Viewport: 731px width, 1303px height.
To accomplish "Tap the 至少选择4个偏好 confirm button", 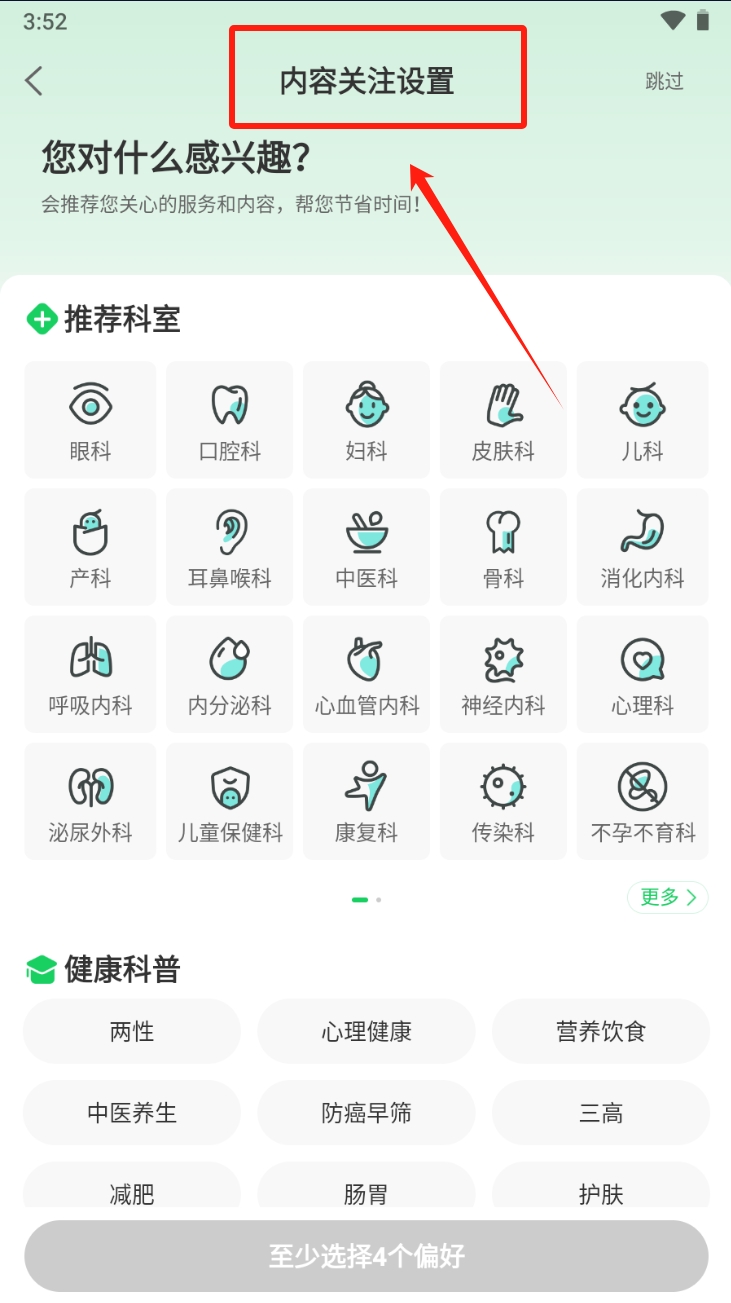I will click(x=366, y=1256).
